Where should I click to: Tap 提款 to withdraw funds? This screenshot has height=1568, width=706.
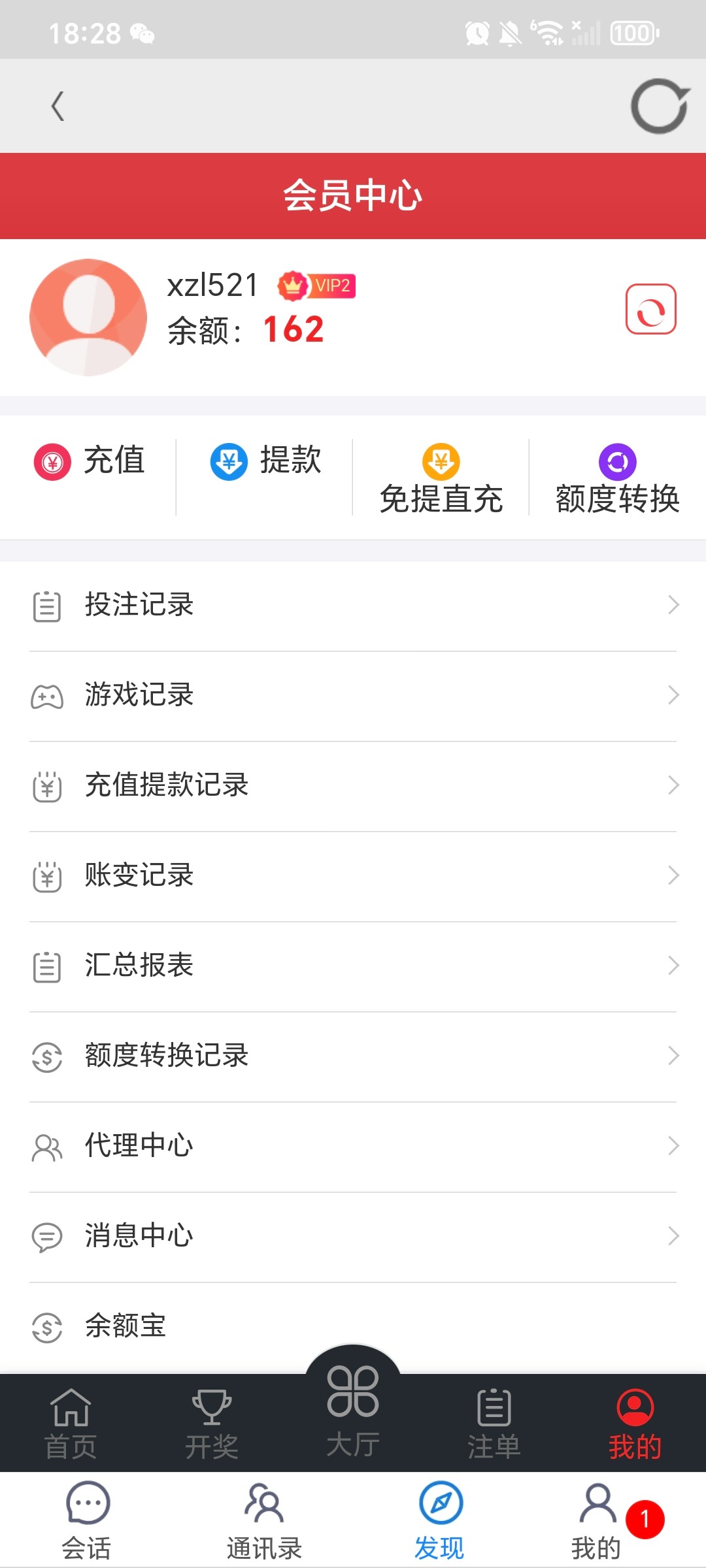click(x=265, y=461)
